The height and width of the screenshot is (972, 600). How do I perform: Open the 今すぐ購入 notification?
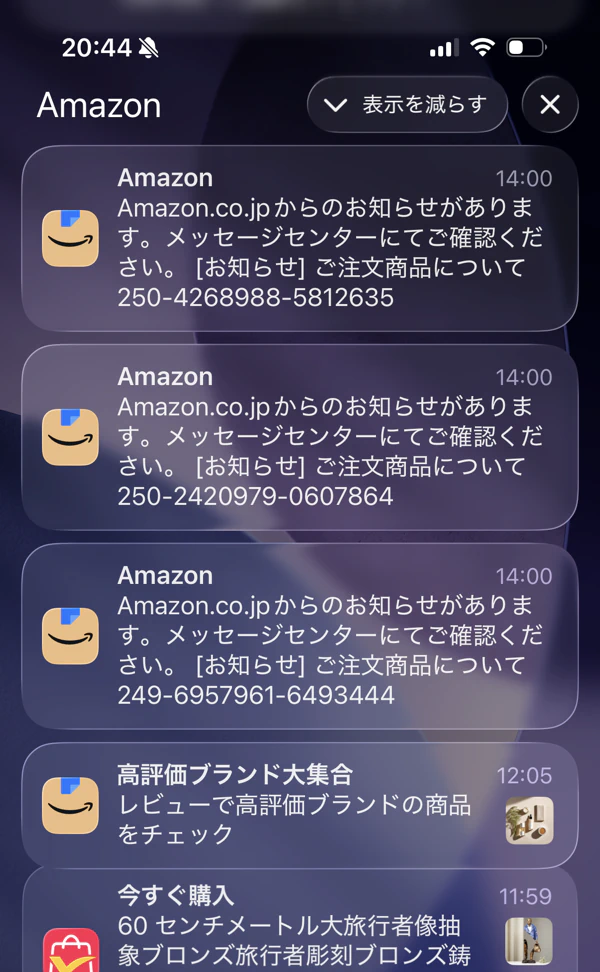[x=300, y=925]
